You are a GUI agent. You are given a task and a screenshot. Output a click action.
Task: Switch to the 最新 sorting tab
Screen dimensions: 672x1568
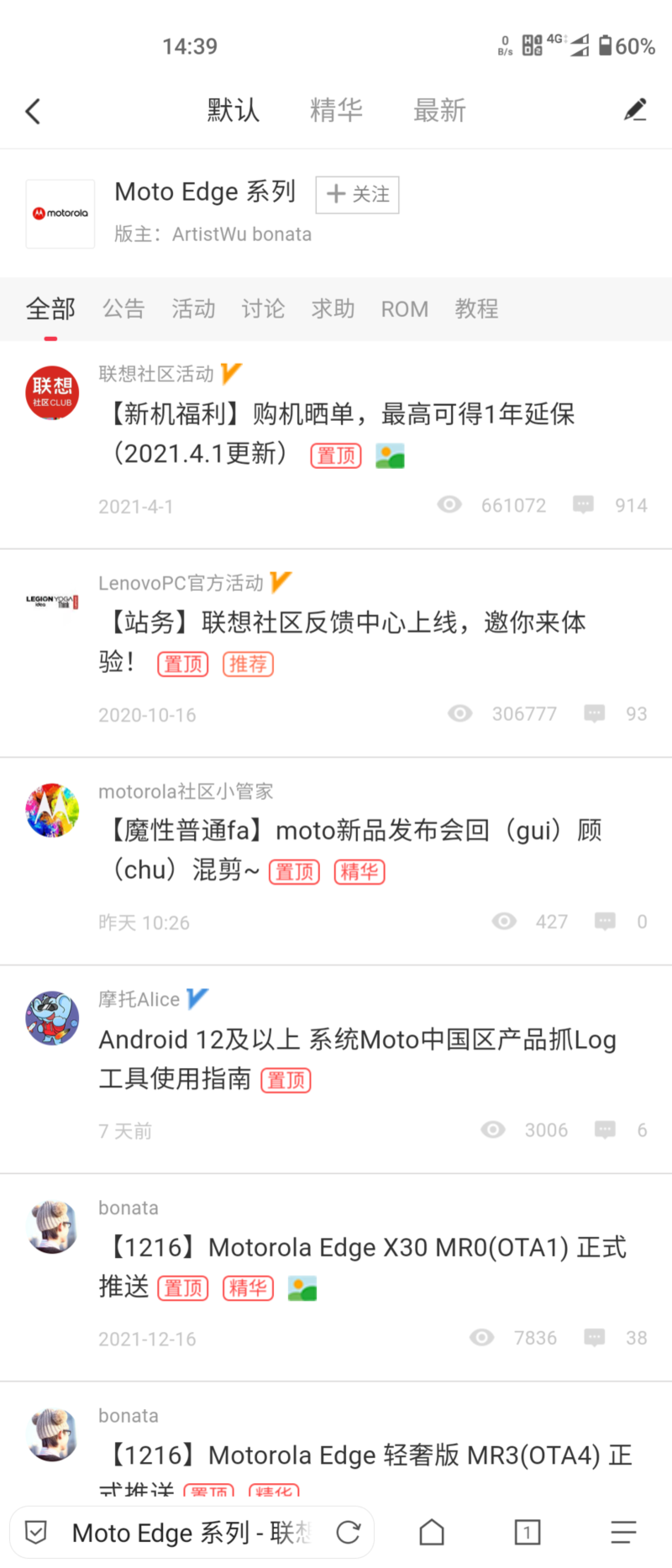[438, 110]
